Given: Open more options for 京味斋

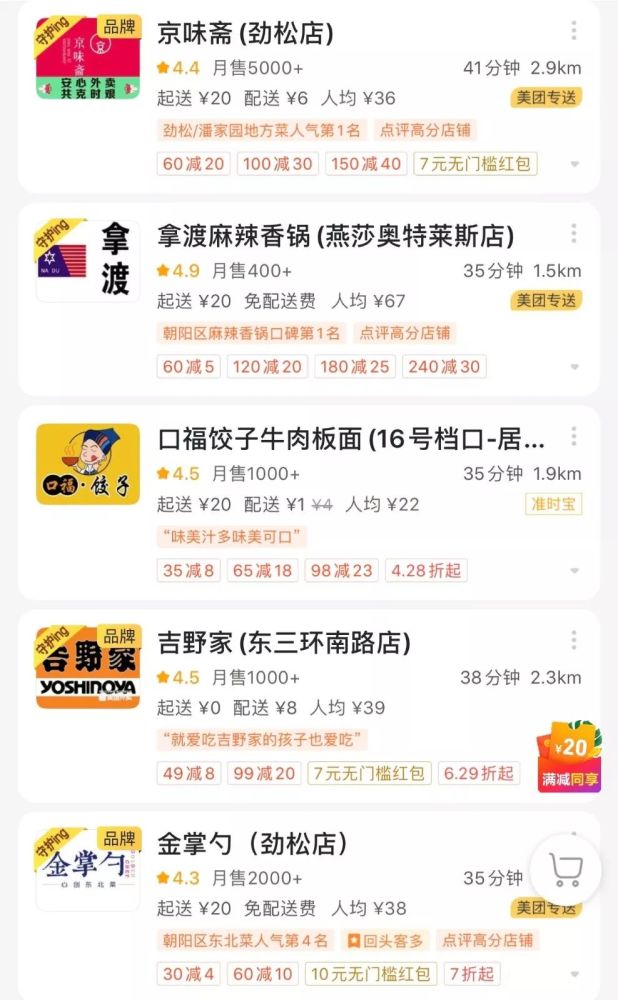Looking at the screenshot, I should (x=574, y=30).
